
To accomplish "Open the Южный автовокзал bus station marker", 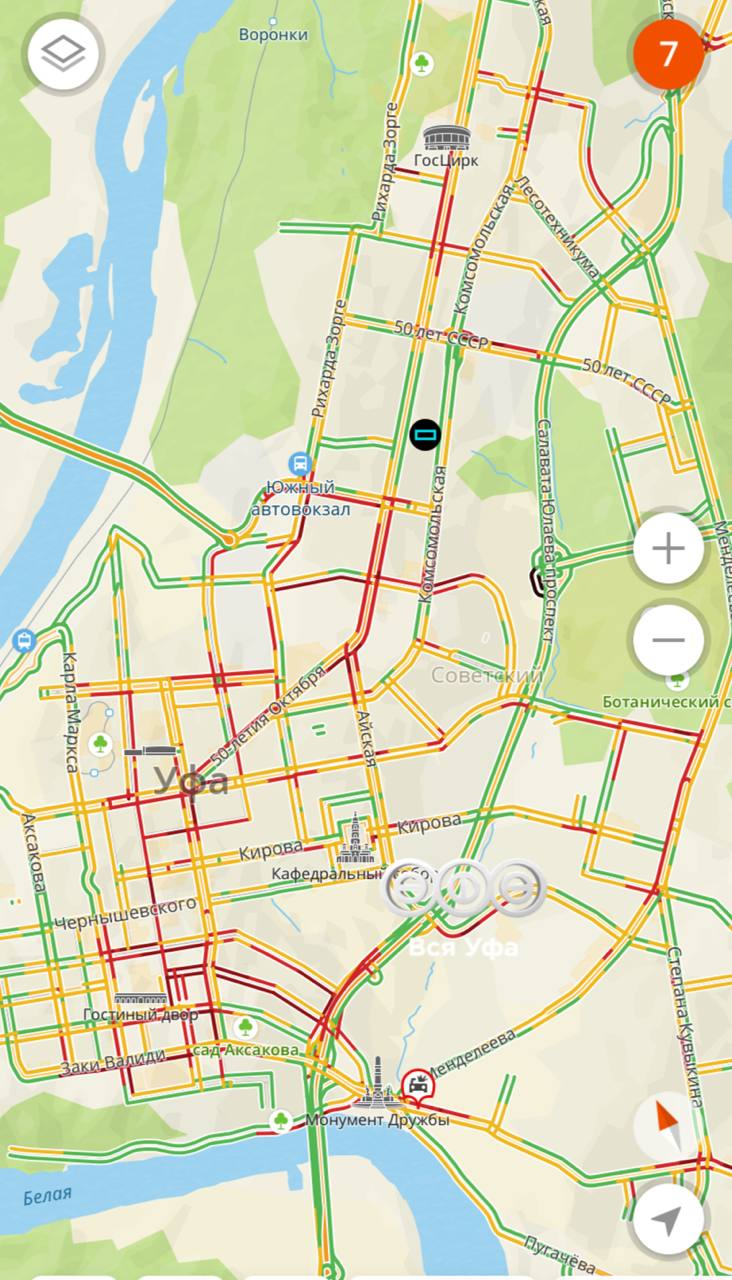I will [299, 464].
